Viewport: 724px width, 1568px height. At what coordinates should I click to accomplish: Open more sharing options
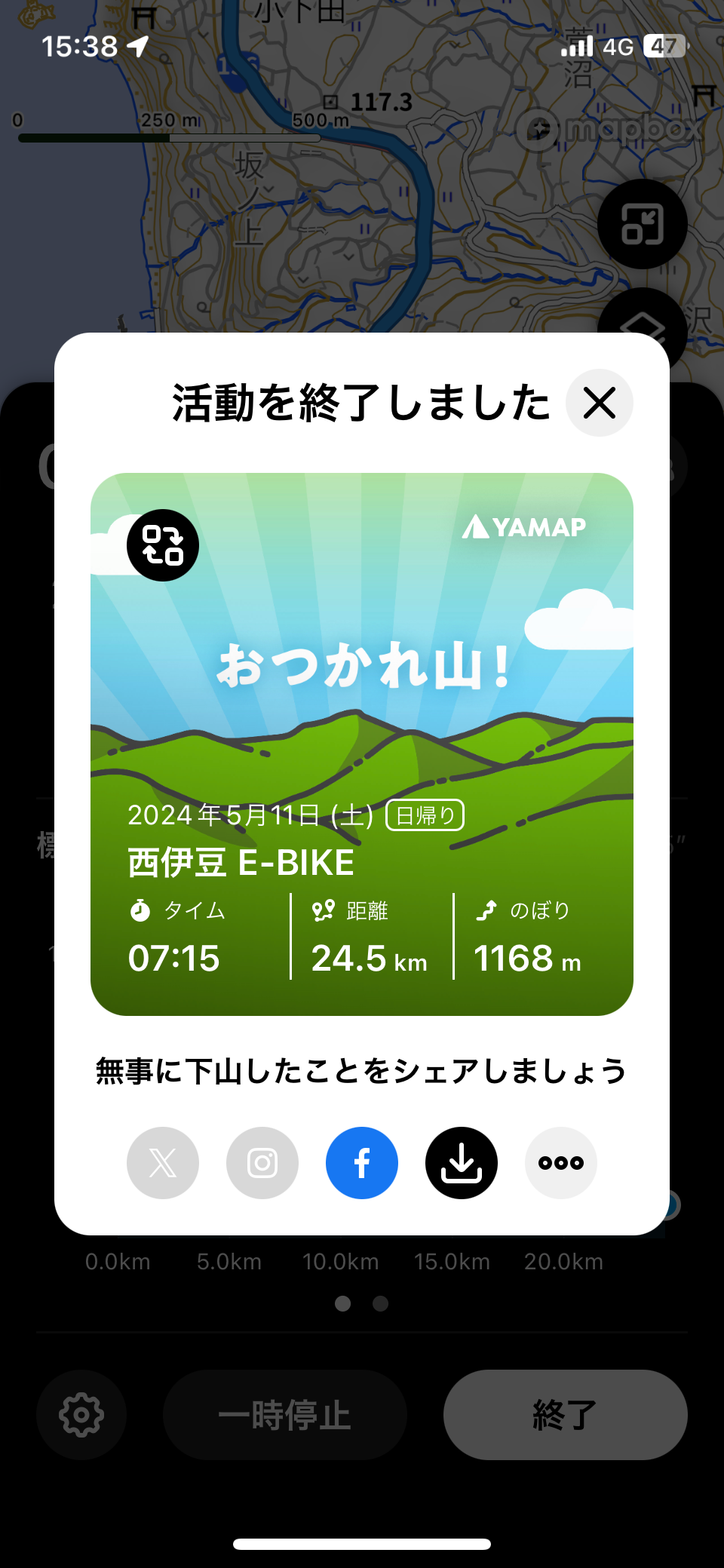(561, 1163)
